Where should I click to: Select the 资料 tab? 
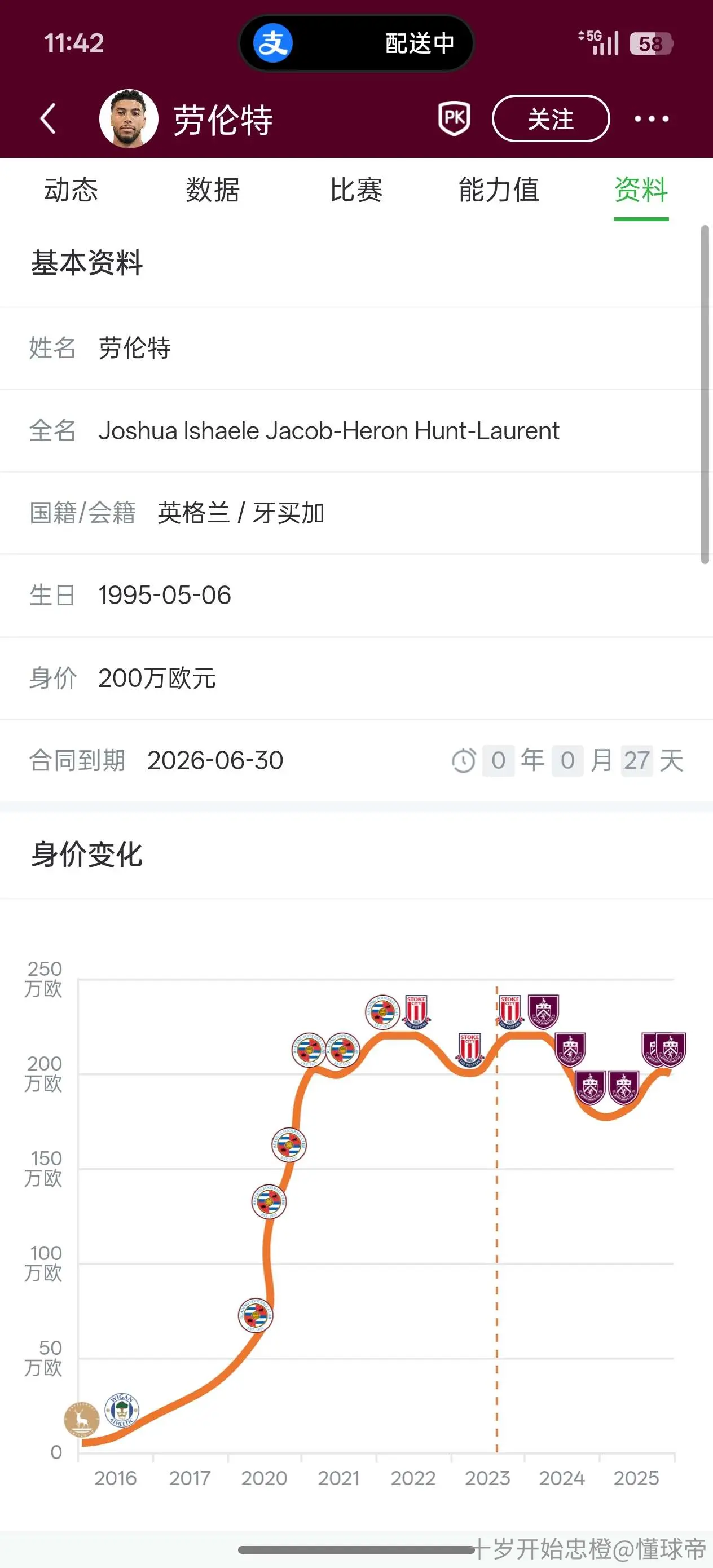coord(641,190)
